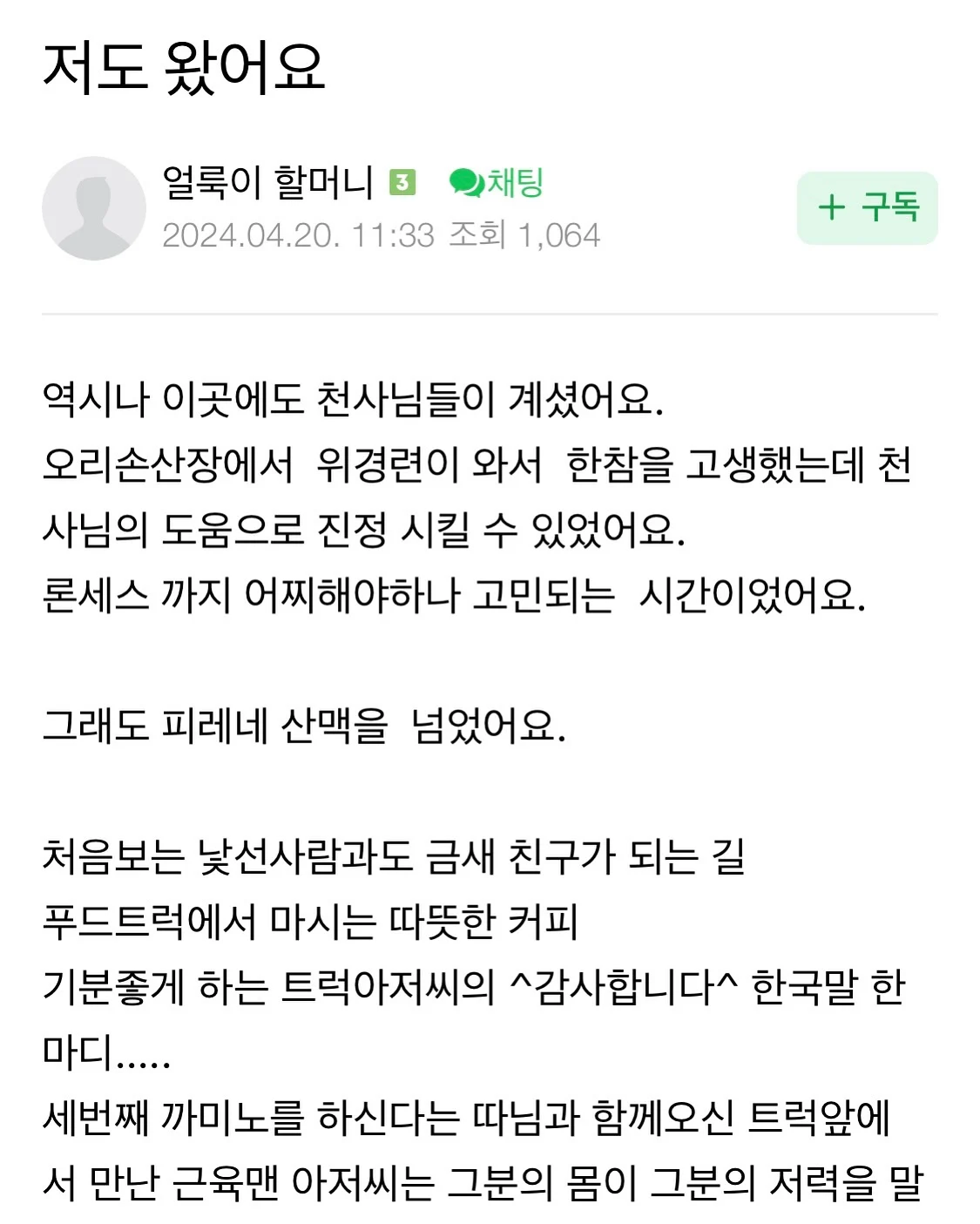980x1224 pixels.
Task: Start a chat via 채팅 link
Action: pyautogui.click(x=497, y=182)
